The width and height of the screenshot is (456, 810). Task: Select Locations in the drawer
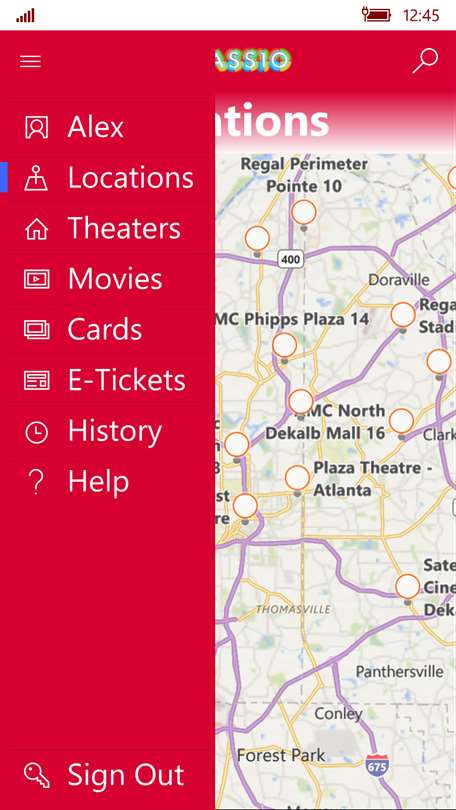[x=107, y=178]
